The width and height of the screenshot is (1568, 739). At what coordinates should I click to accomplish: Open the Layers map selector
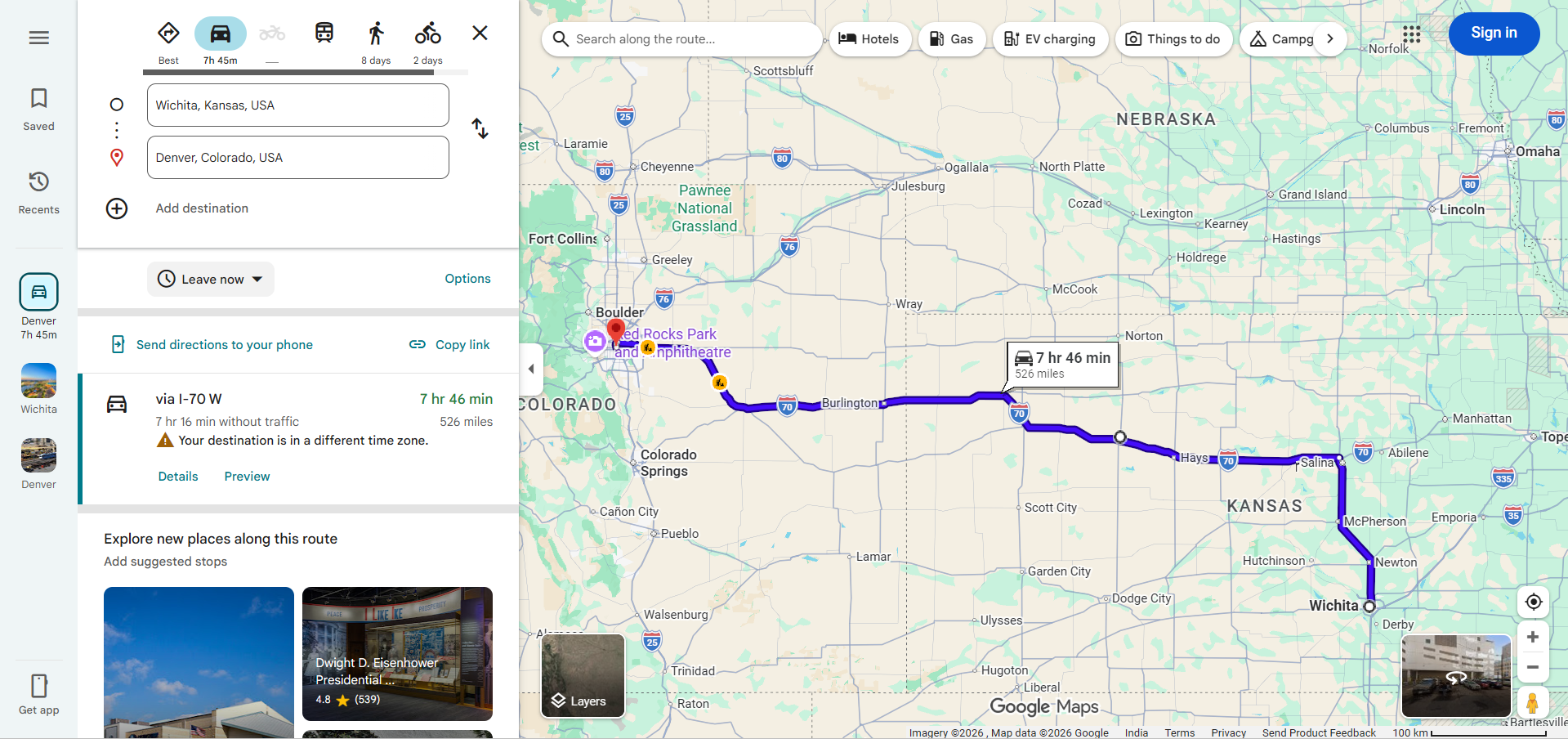pyautogui.click(x=583, y=675)
